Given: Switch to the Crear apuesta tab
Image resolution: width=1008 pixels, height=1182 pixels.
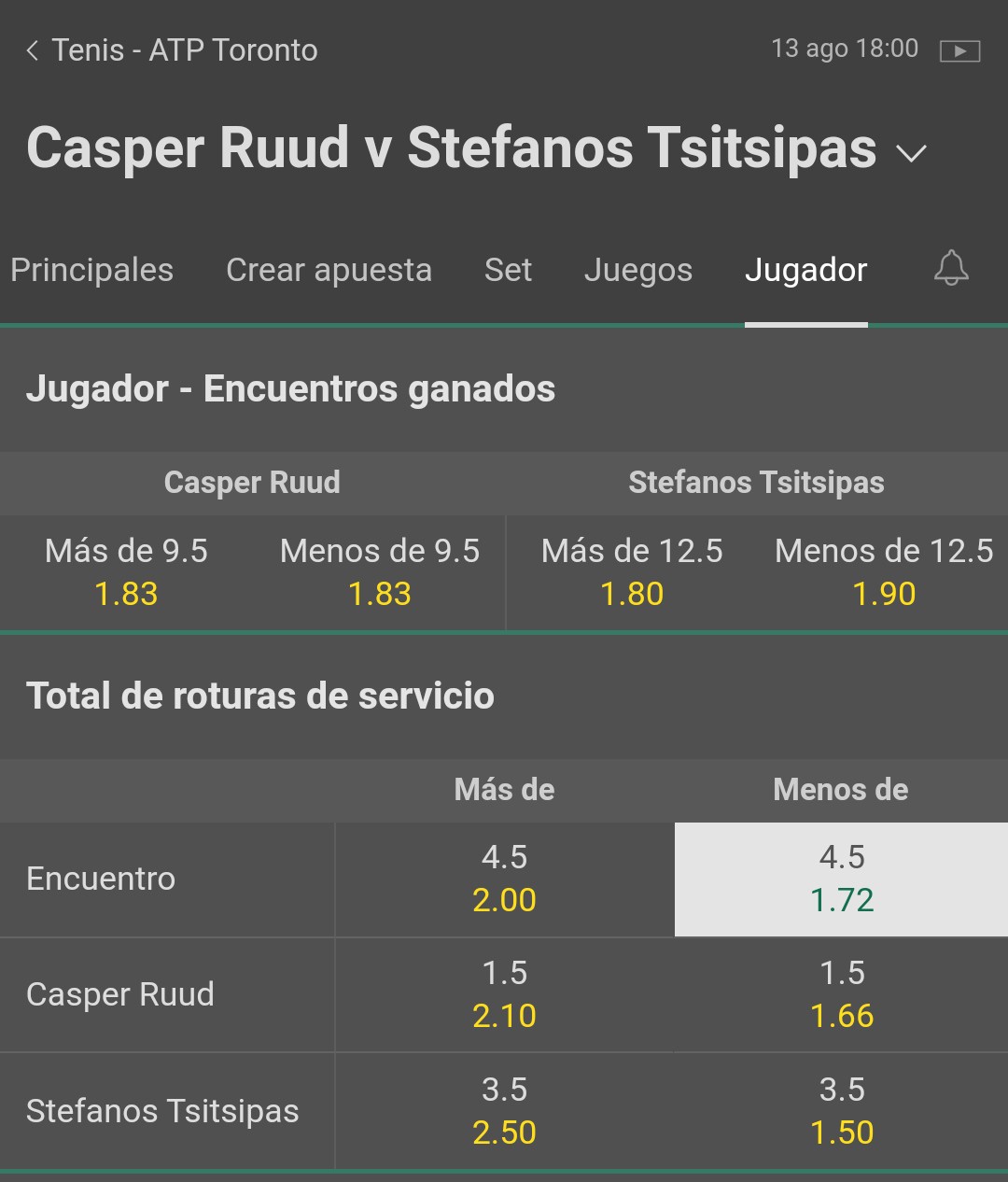Looking at the screenshot, I should point(329,270).
